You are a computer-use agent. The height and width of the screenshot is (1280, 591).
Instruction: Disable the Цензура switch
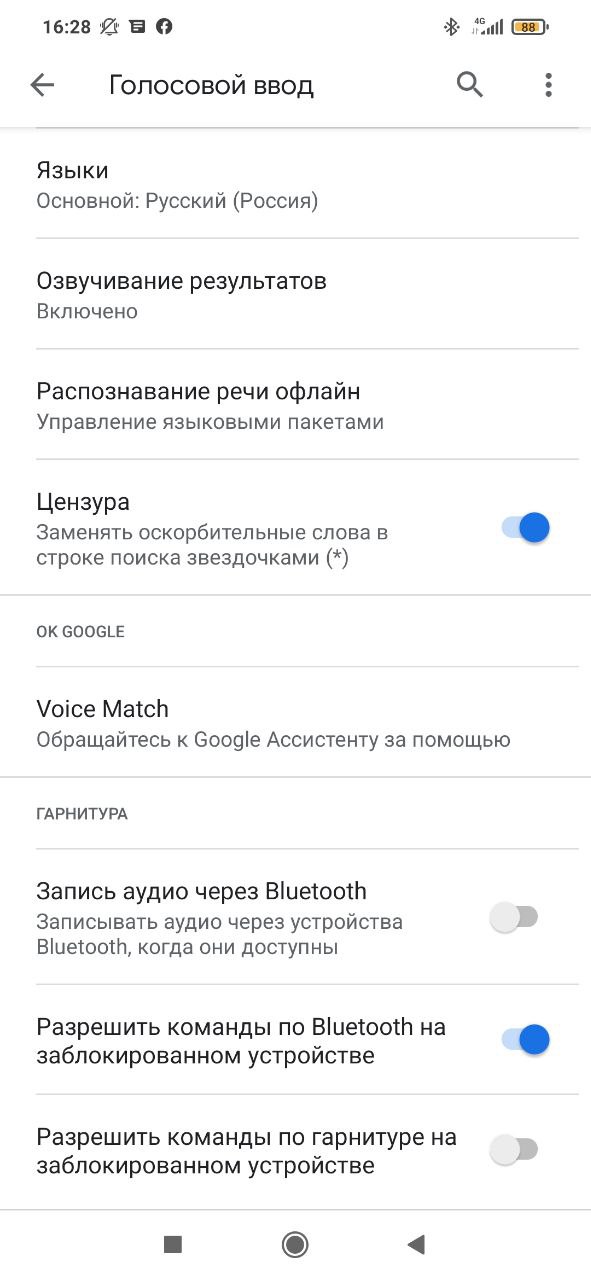[x=526, y=527]
